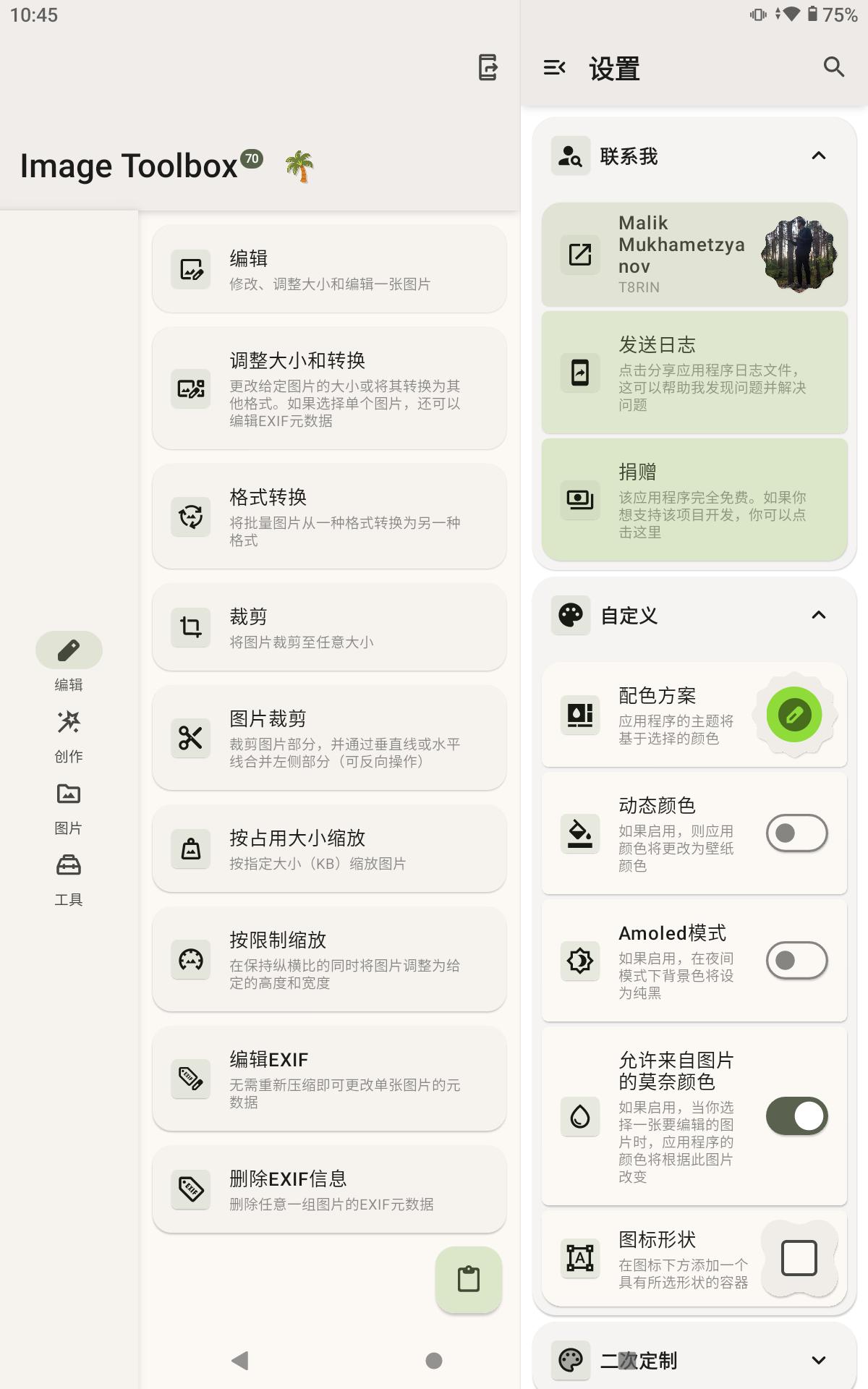Viewport: 868px width, 1389px height.
Task: Turn on Amoled模式
Action: click(797, 961)
